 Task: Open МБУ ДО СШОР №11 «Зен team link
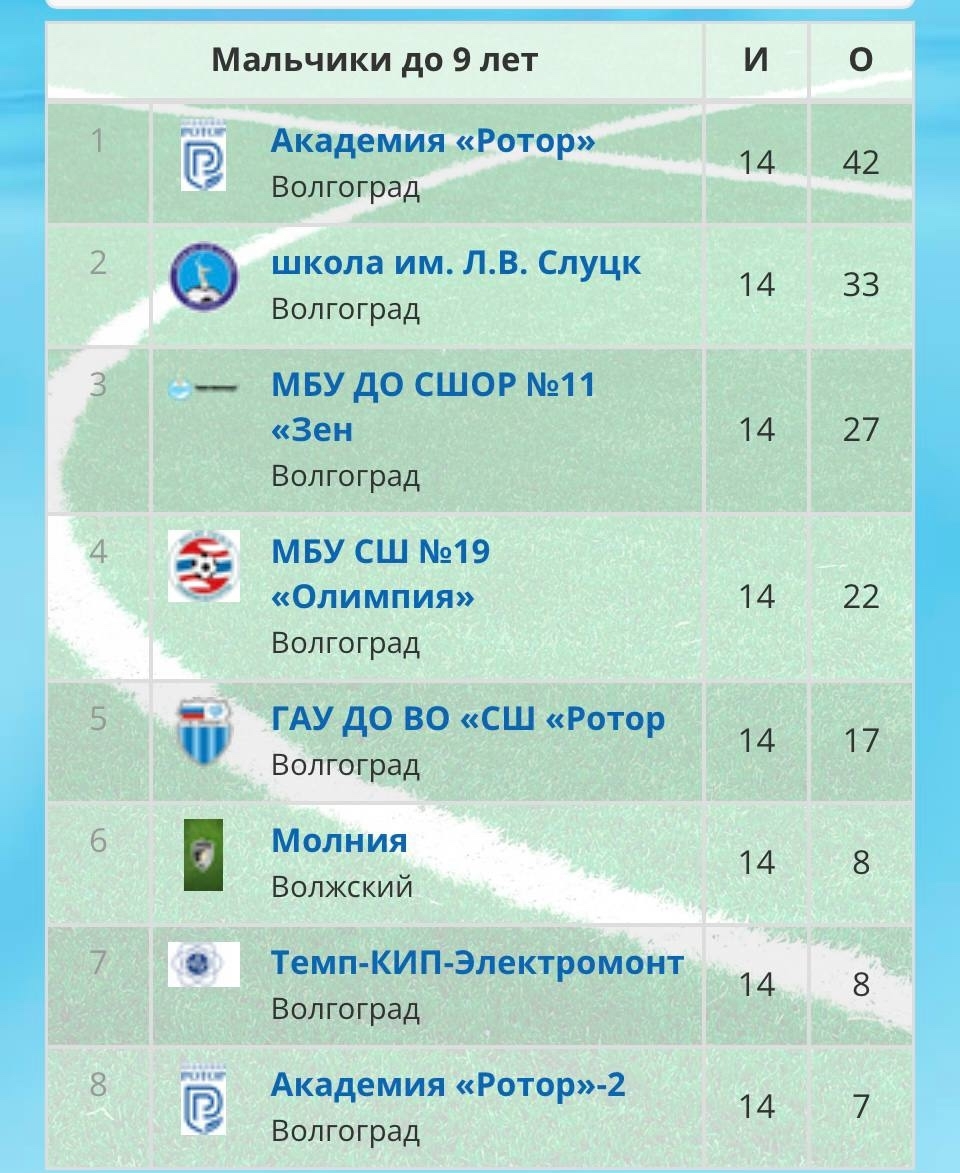point(432,407)
